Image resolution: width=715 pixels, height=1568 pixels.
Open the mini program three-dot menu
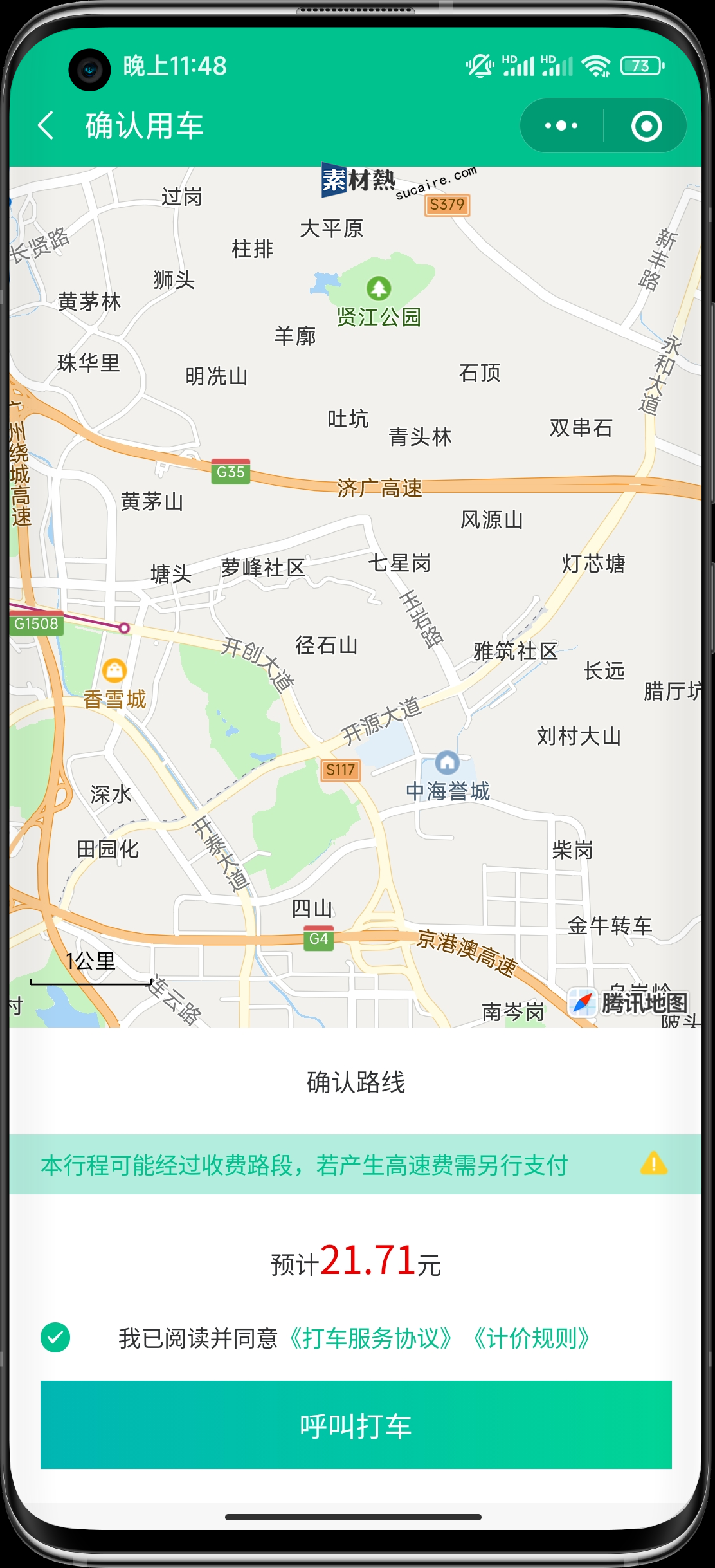tap(561, 125)
